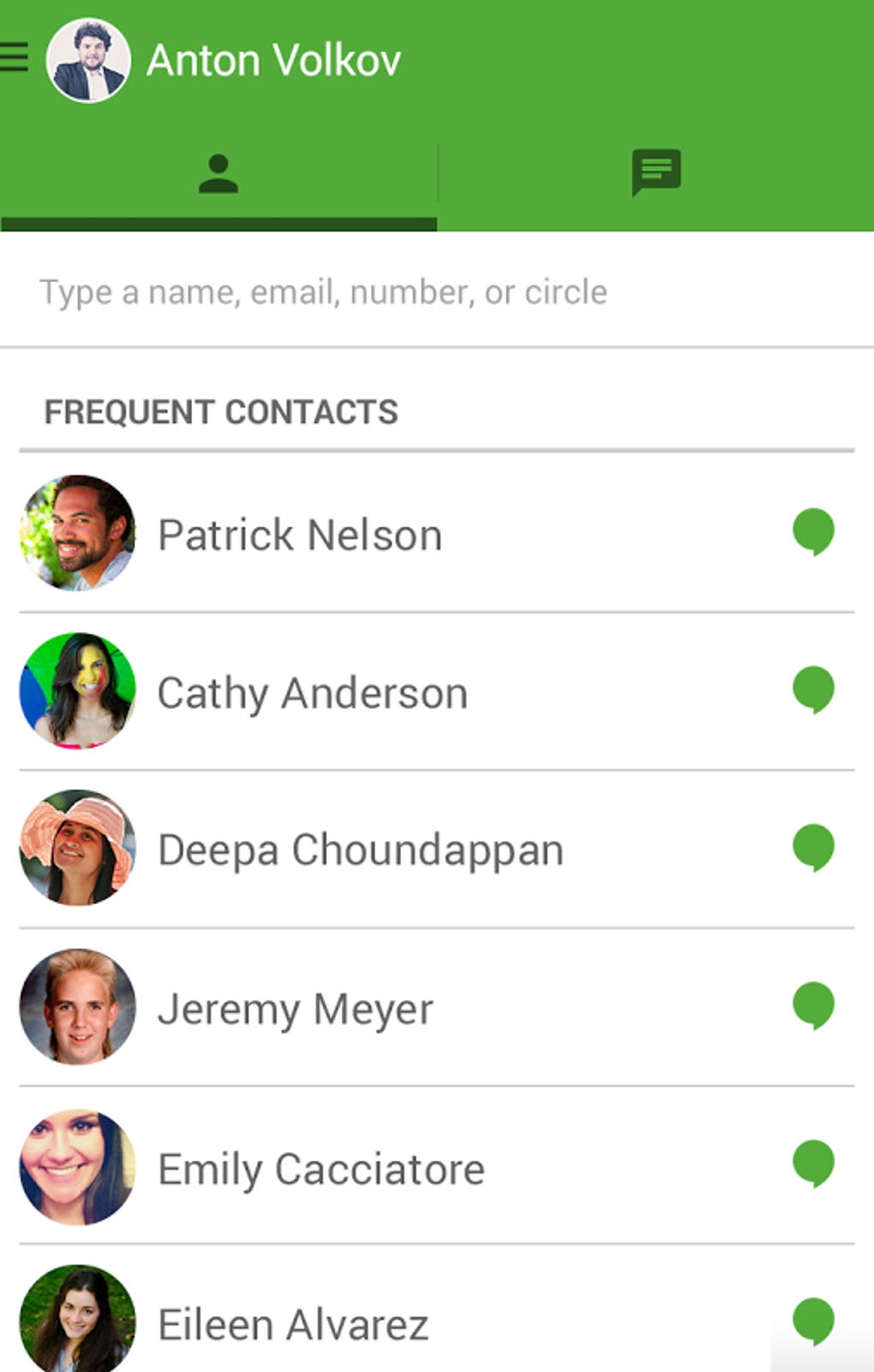Screen dimensions: 874x1372
Task: Open Patrick Nelson's contact
Action: pyautogui.click(x=300, y=536)
